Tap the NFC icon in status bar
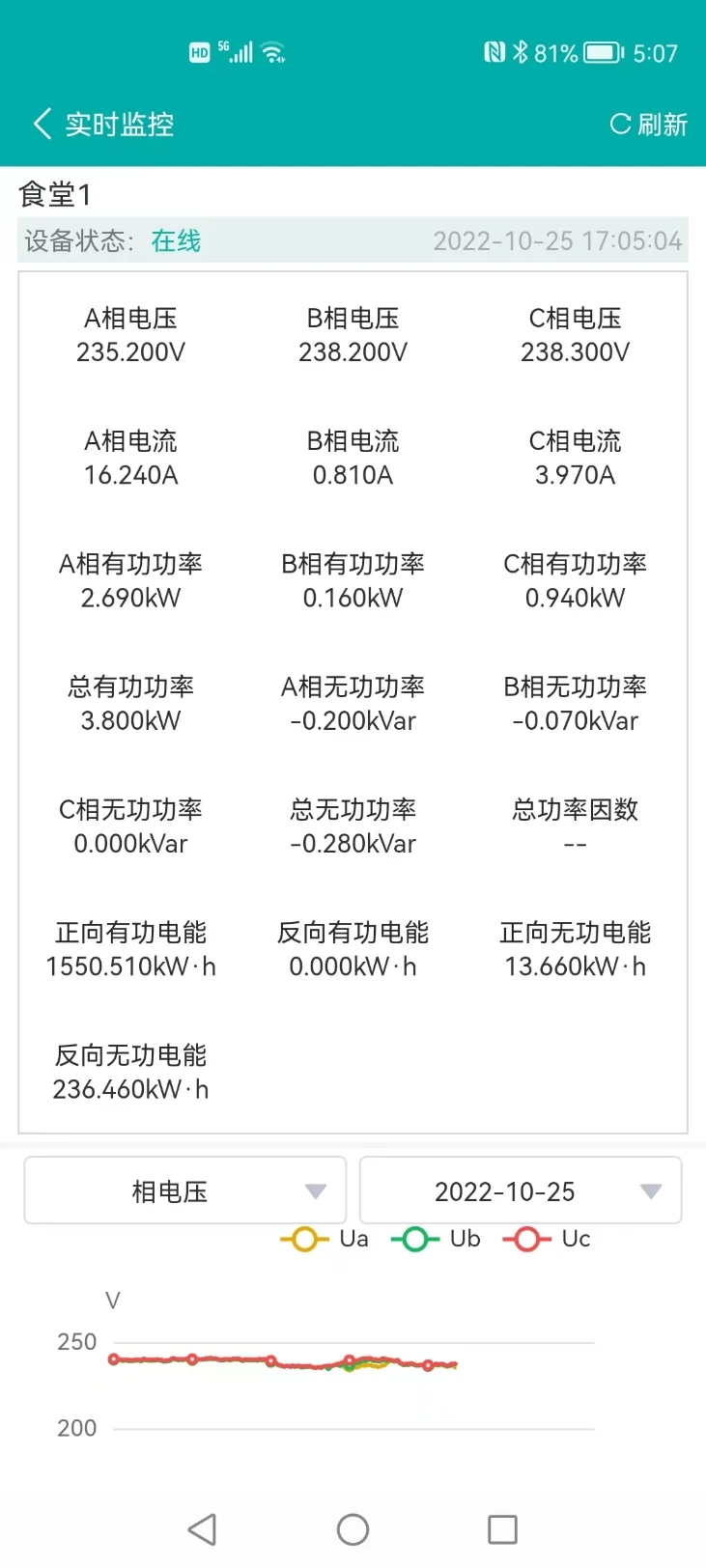 tap(495, 51)
